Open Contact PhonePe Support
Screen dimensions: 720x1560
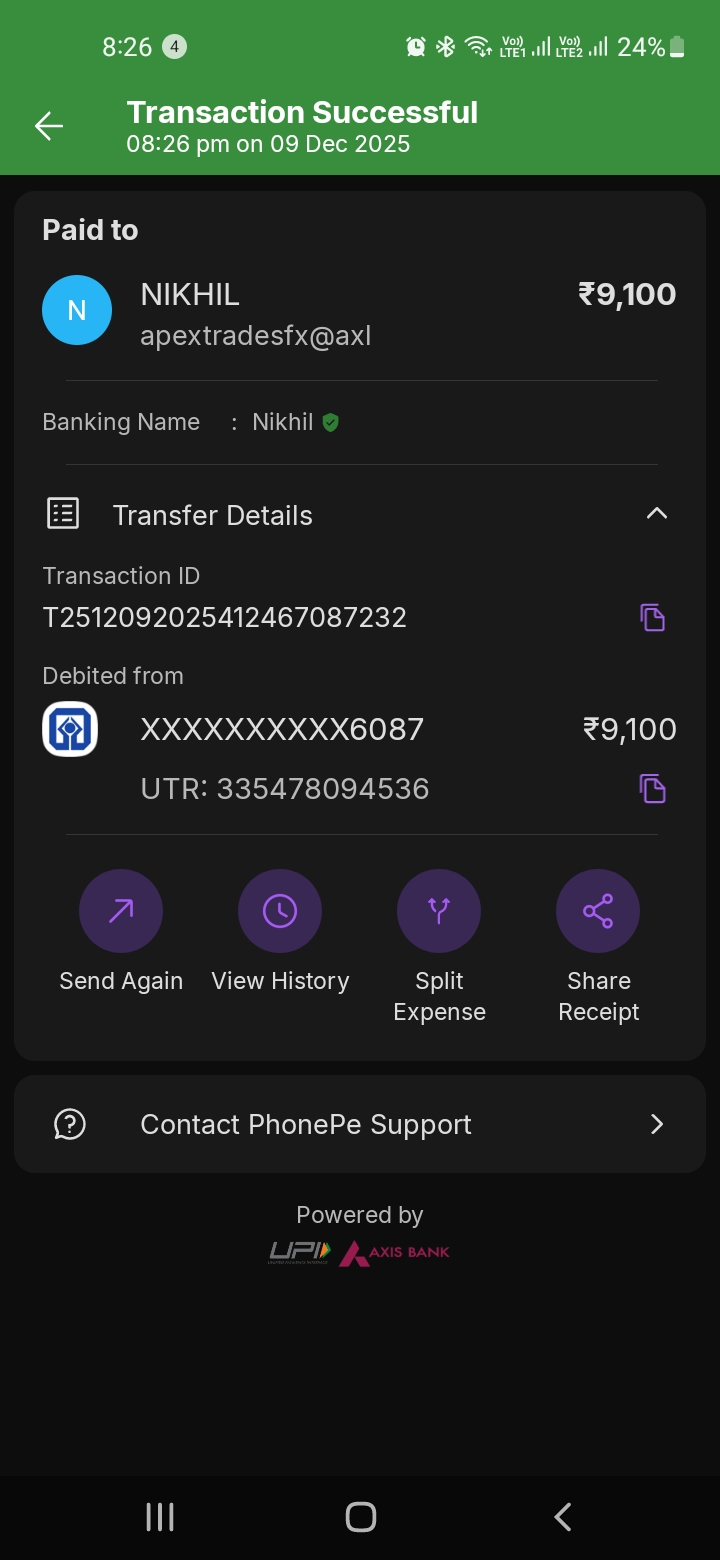[360, 1124]
